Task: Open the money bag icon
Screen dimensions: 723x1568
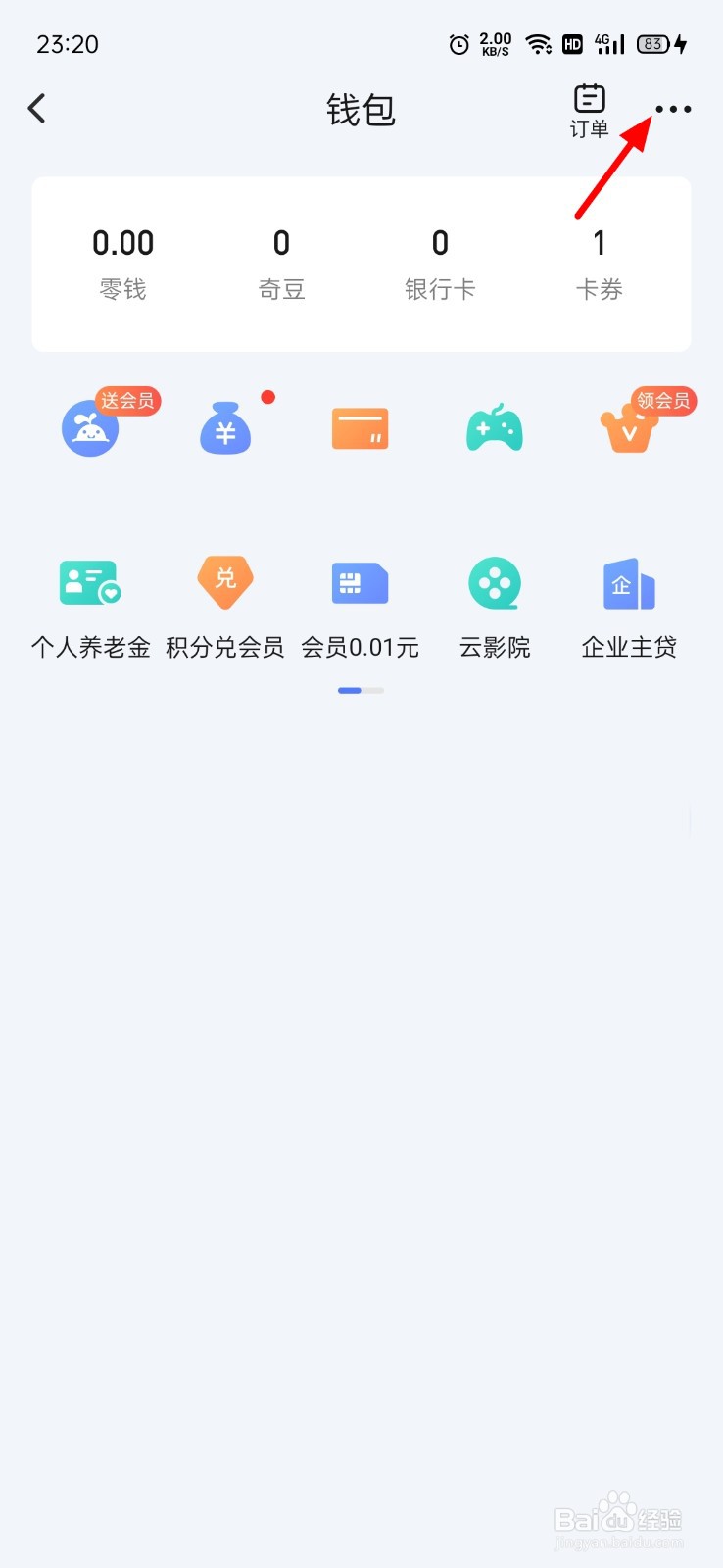Action: (225, 429)
